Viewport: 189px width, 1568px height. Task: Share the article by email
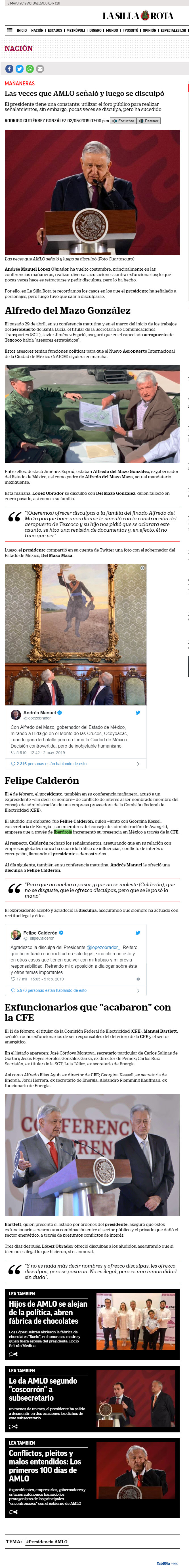tap(40, 69)
